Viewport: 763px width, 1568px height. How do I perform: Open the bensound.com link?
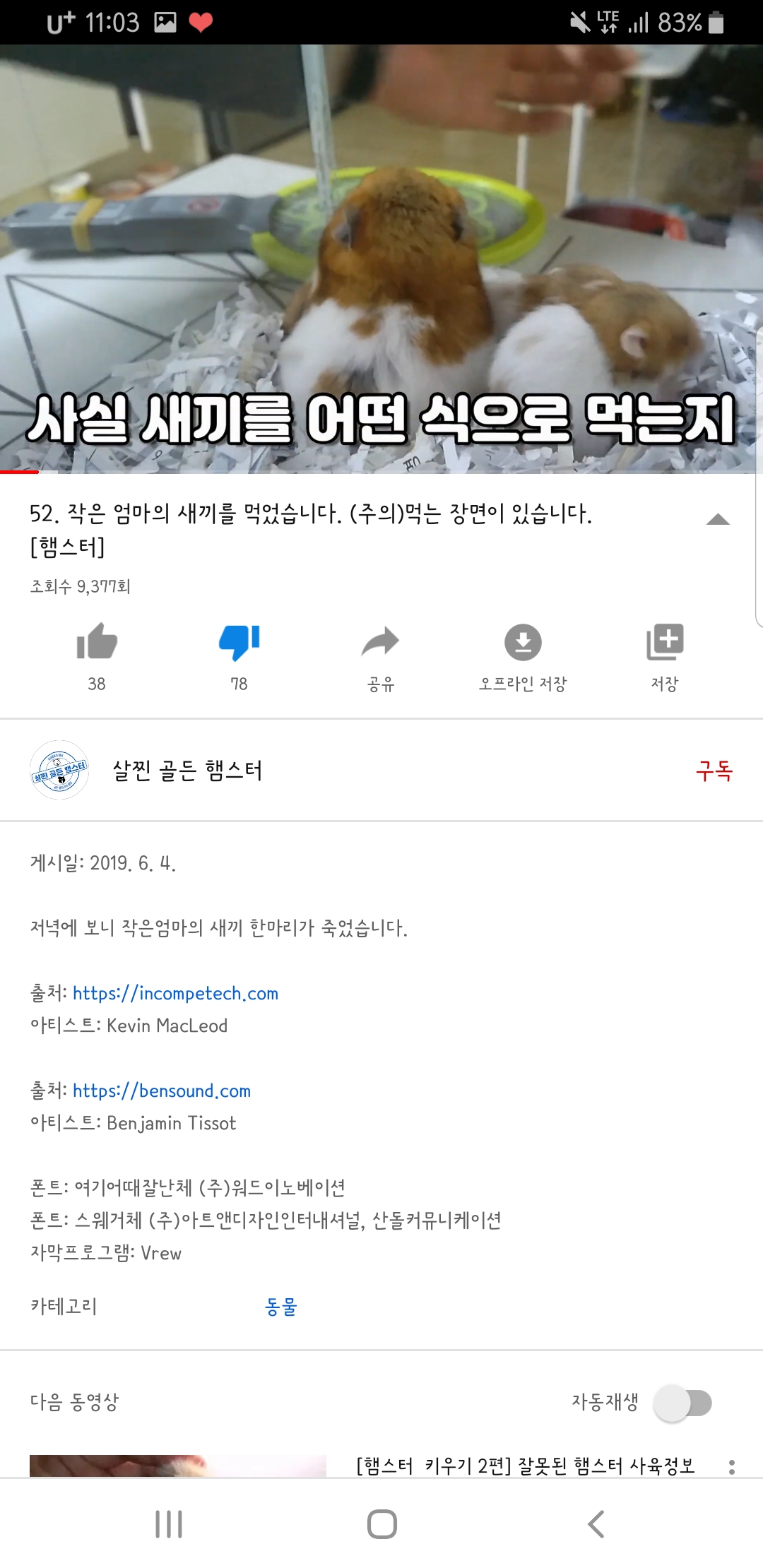[x=161, y=1091]
